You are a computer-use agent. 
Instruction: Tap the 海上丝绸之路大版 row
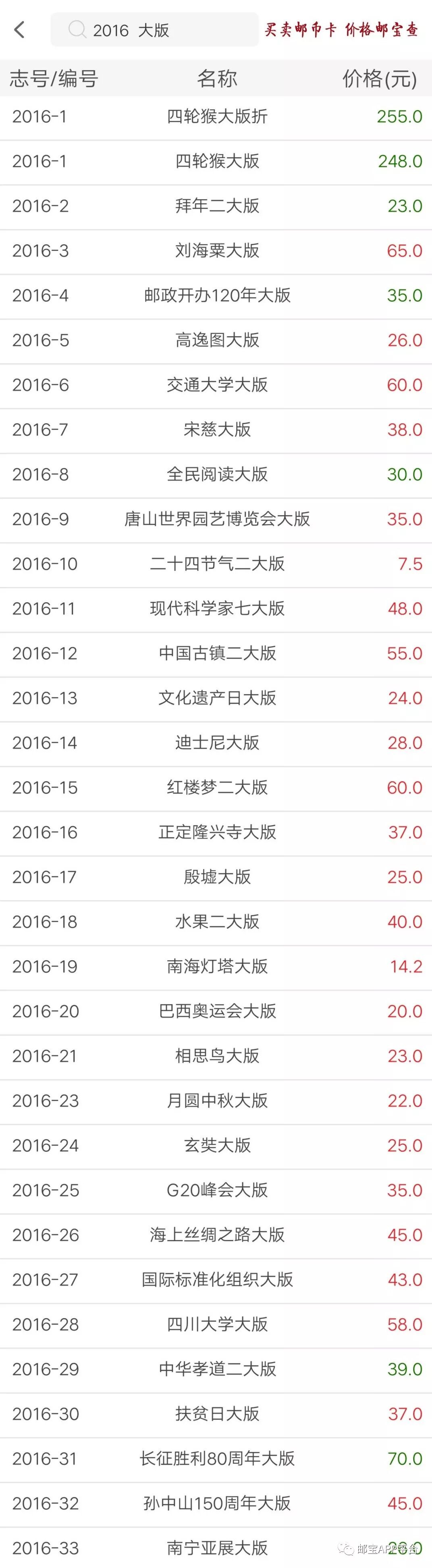217,1234
